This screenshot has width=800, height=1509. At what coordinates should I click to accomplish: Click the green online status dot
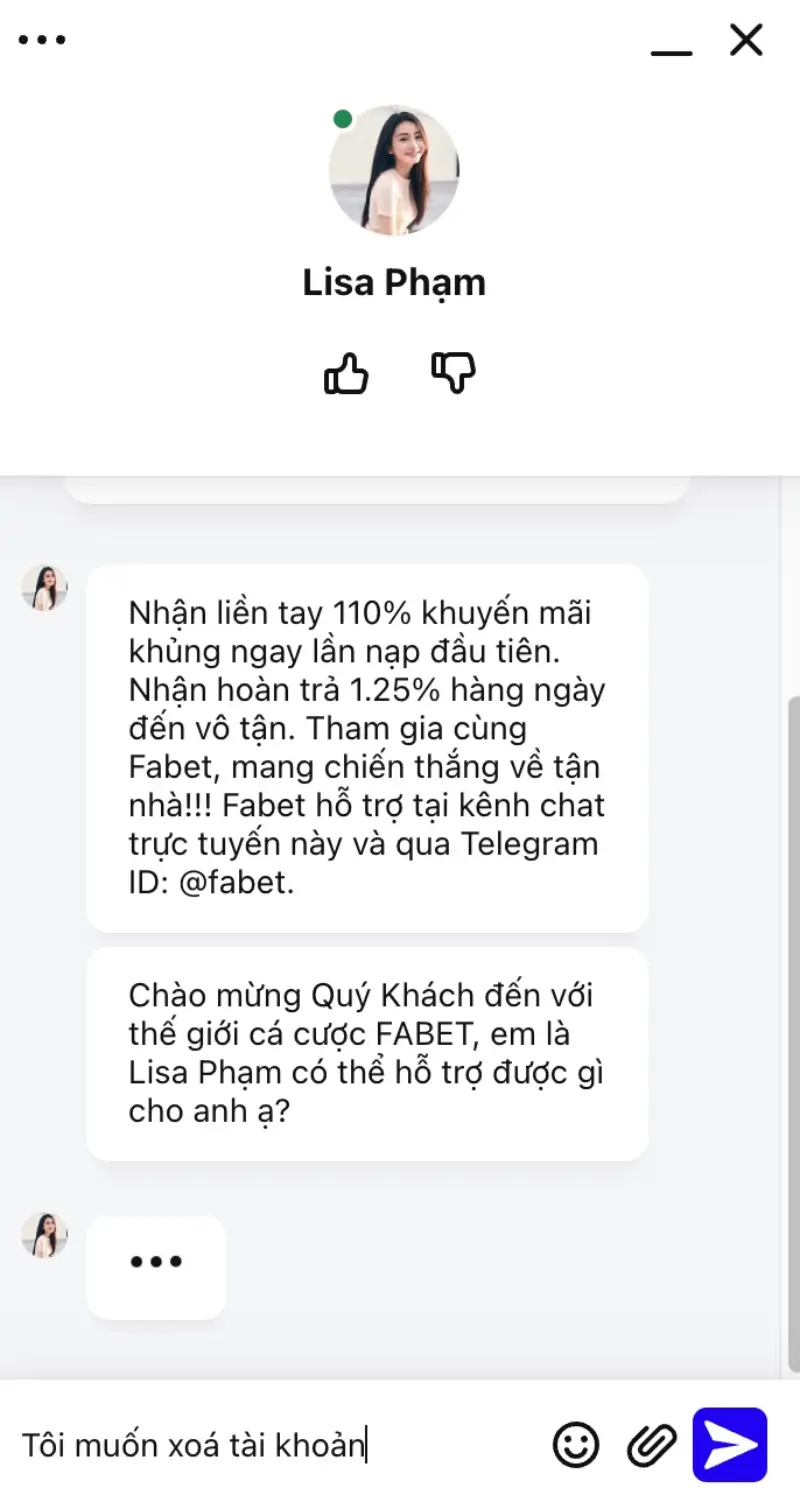343,117
